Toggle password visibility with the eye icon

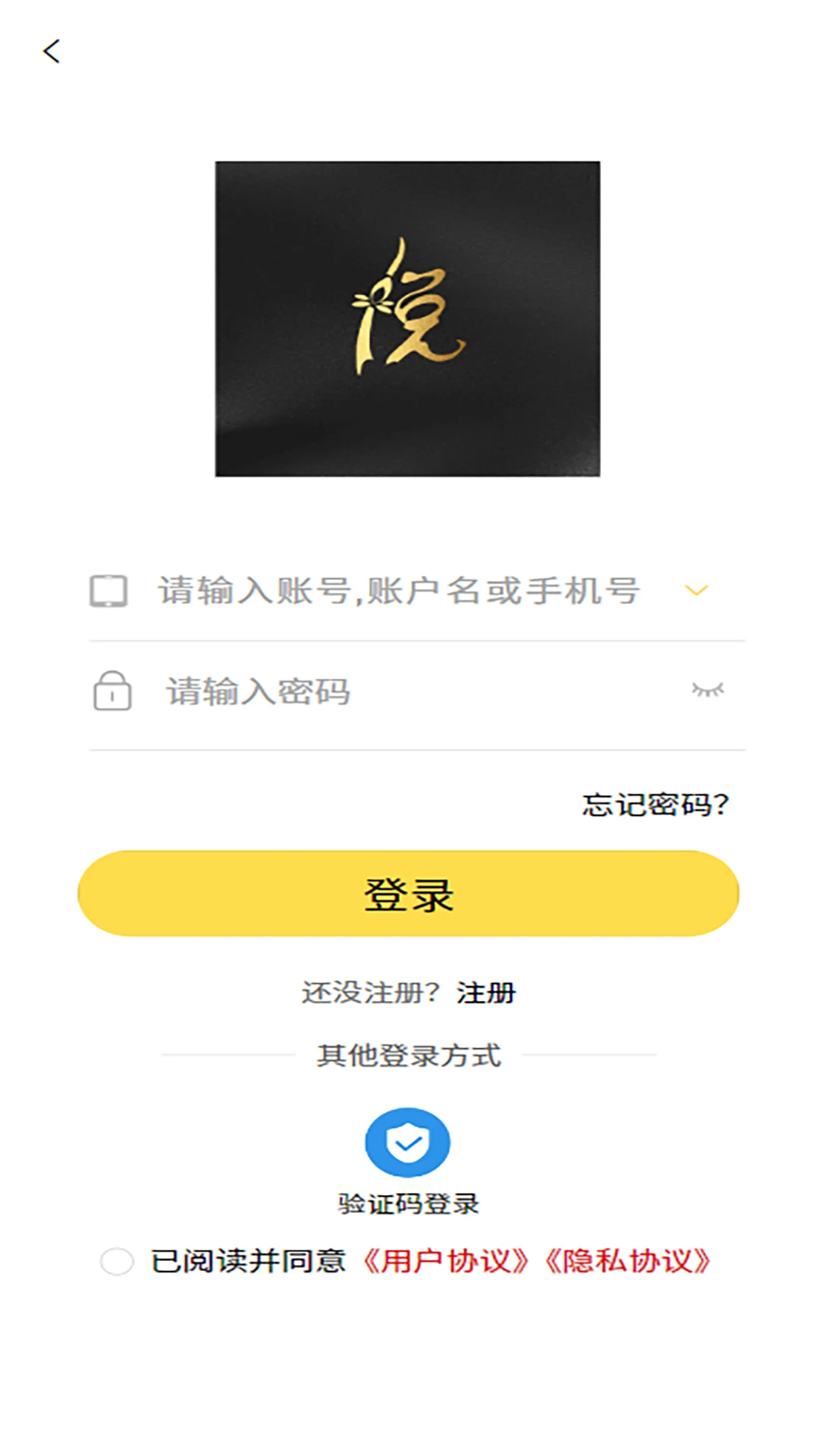tap(708, 690)
